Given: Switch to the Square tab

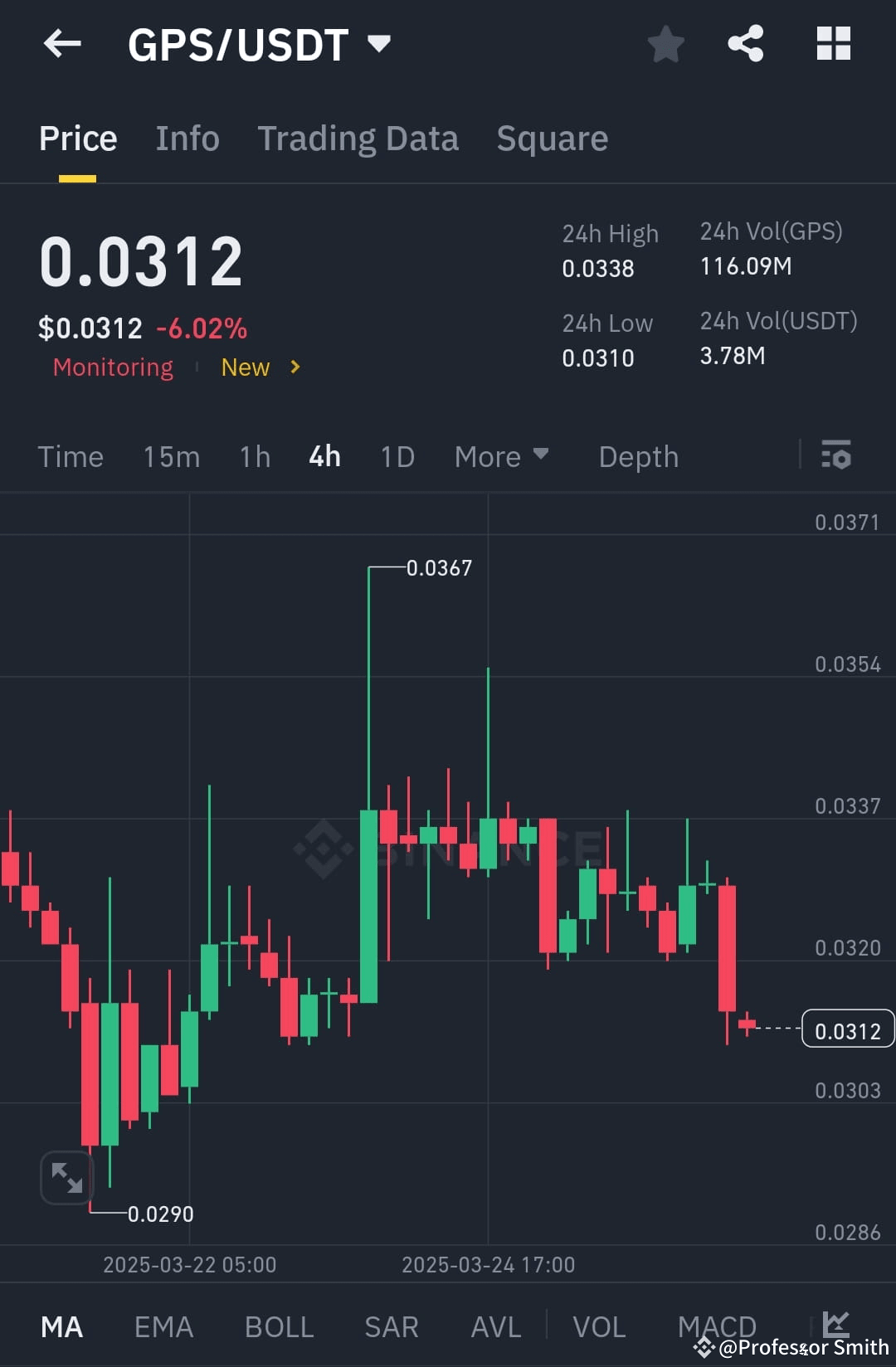Looking at the screenshot, I should [x=552, y=138].
